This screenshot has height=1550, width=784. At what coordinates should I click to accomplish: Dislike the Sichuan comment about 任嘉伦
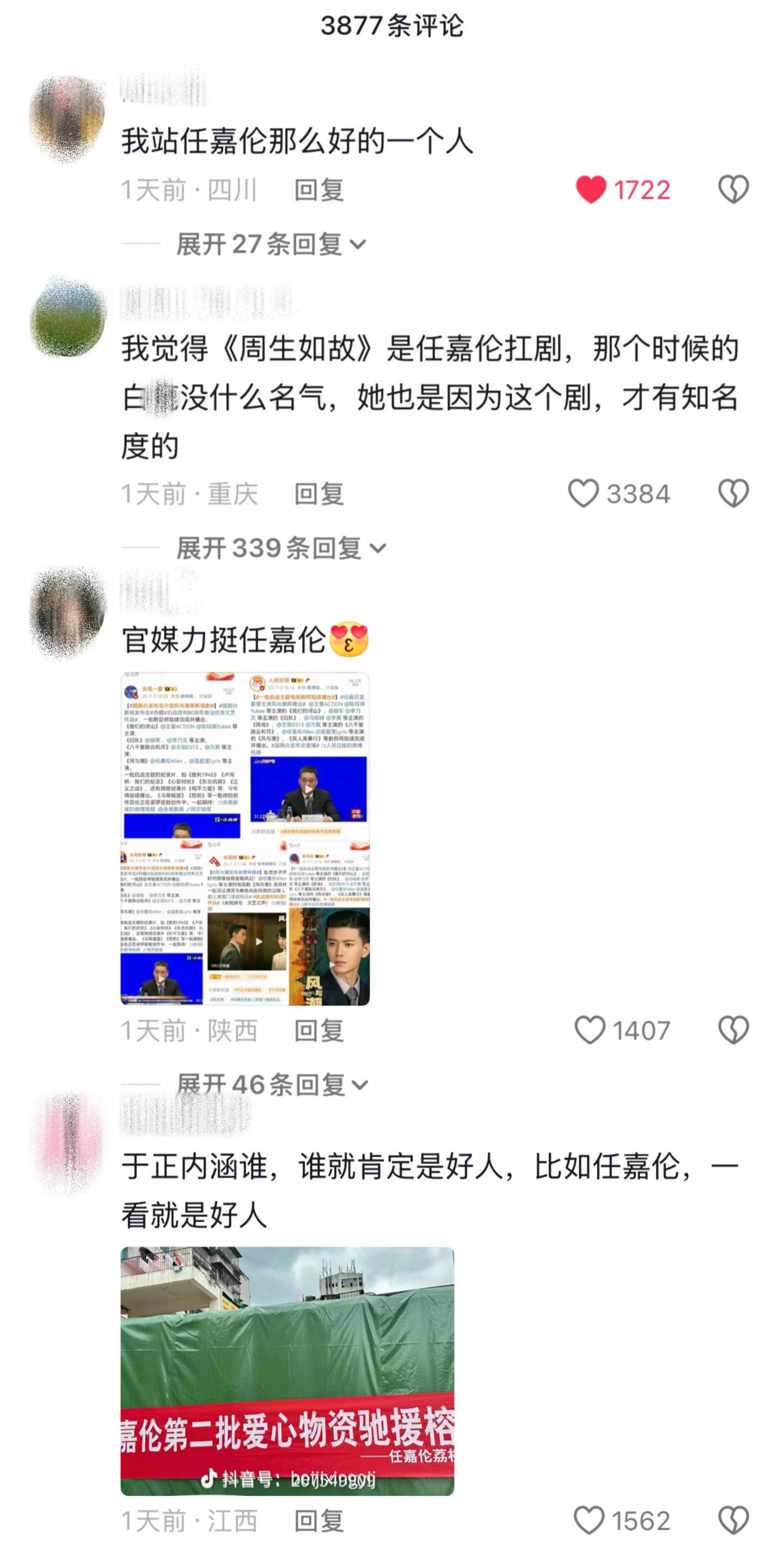pos(733,190)
